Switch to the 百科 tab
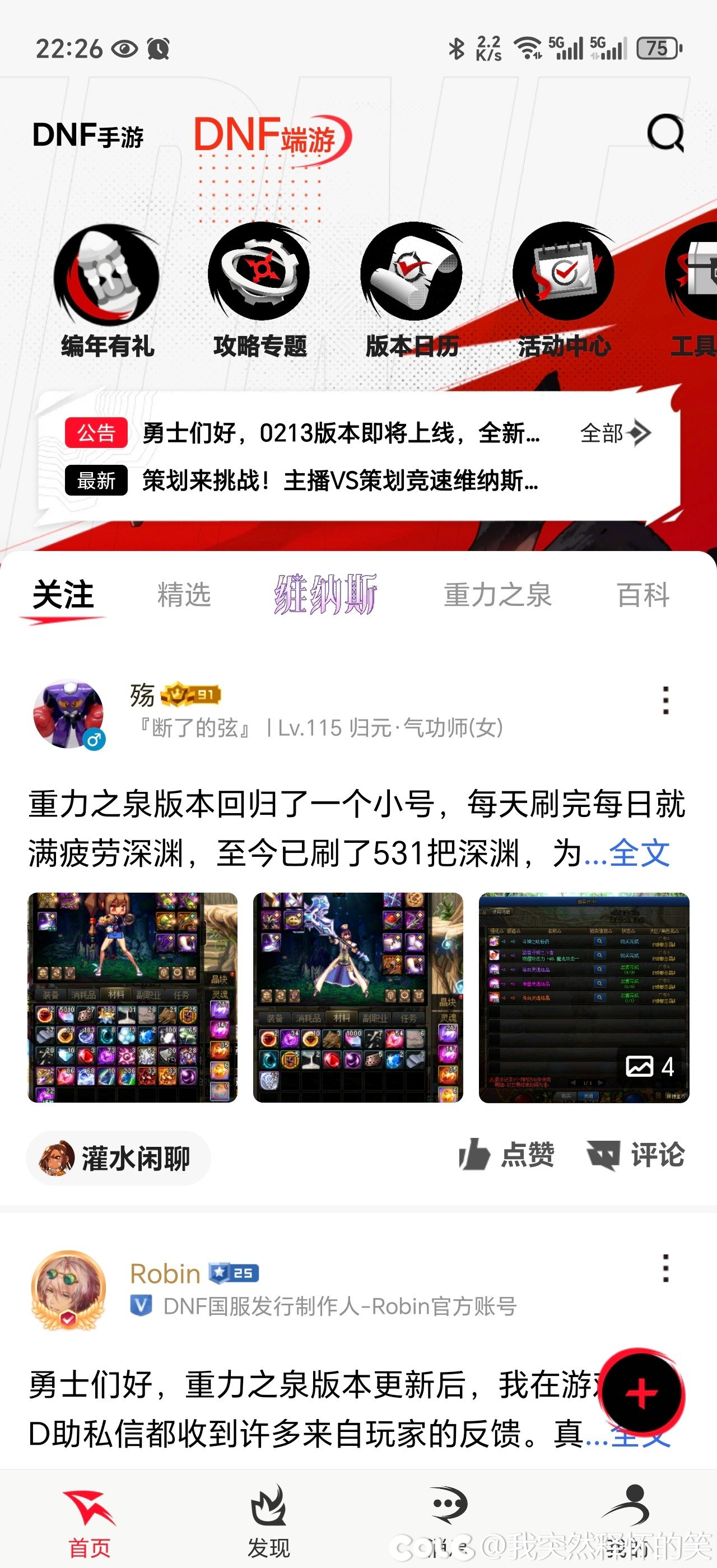This screenshot has height=1568, width=717. point(642,595)
